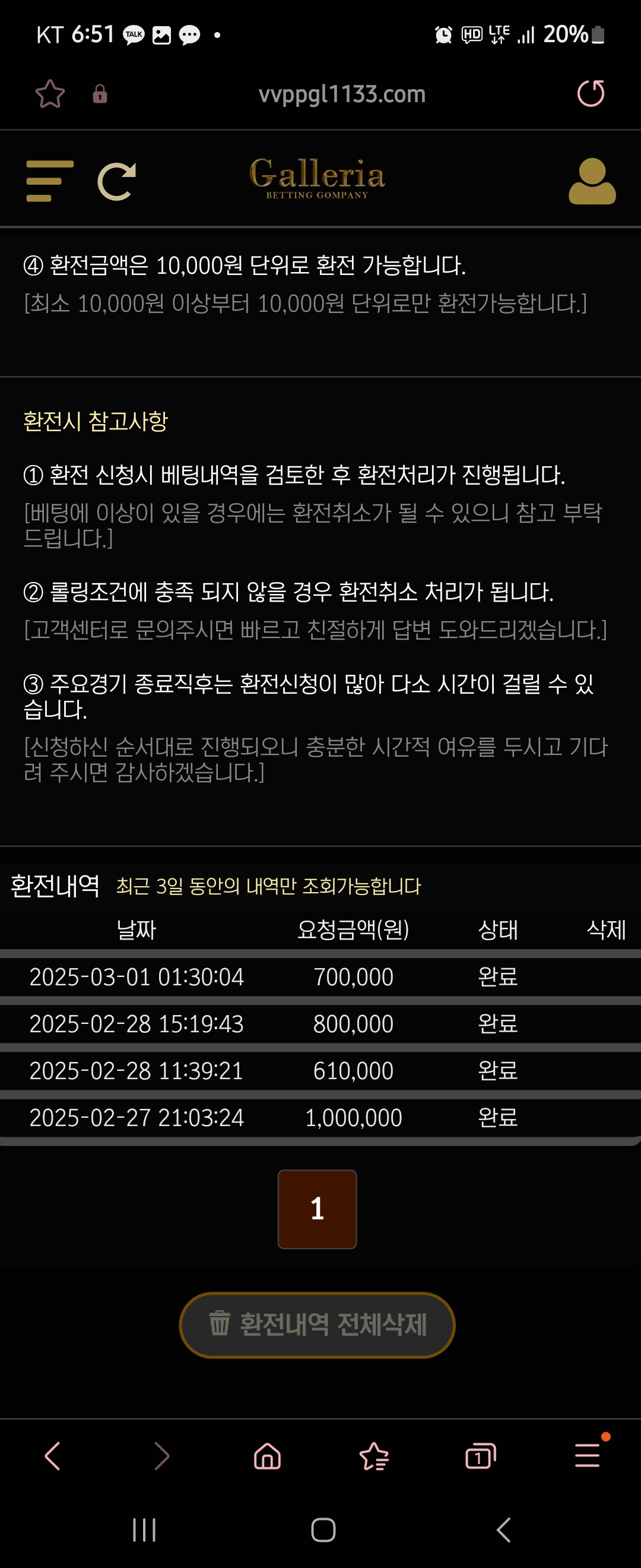Screen dimensions: 641x1568
Task: Tap the vvppgl1133.com address bar
Action: coord(341,94)
